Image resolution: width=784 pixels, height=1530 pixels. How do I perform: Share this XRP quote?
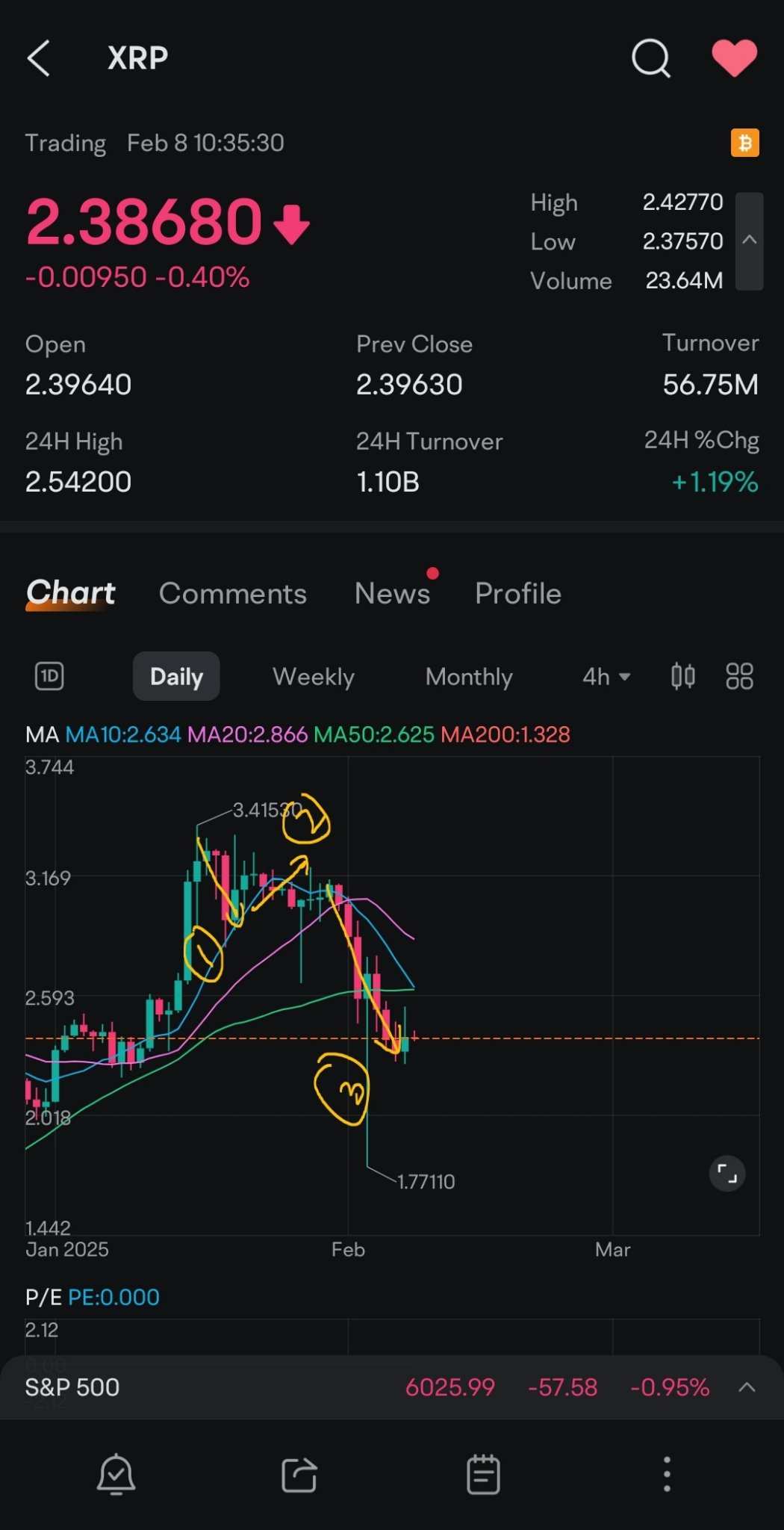coord(299,1474)
